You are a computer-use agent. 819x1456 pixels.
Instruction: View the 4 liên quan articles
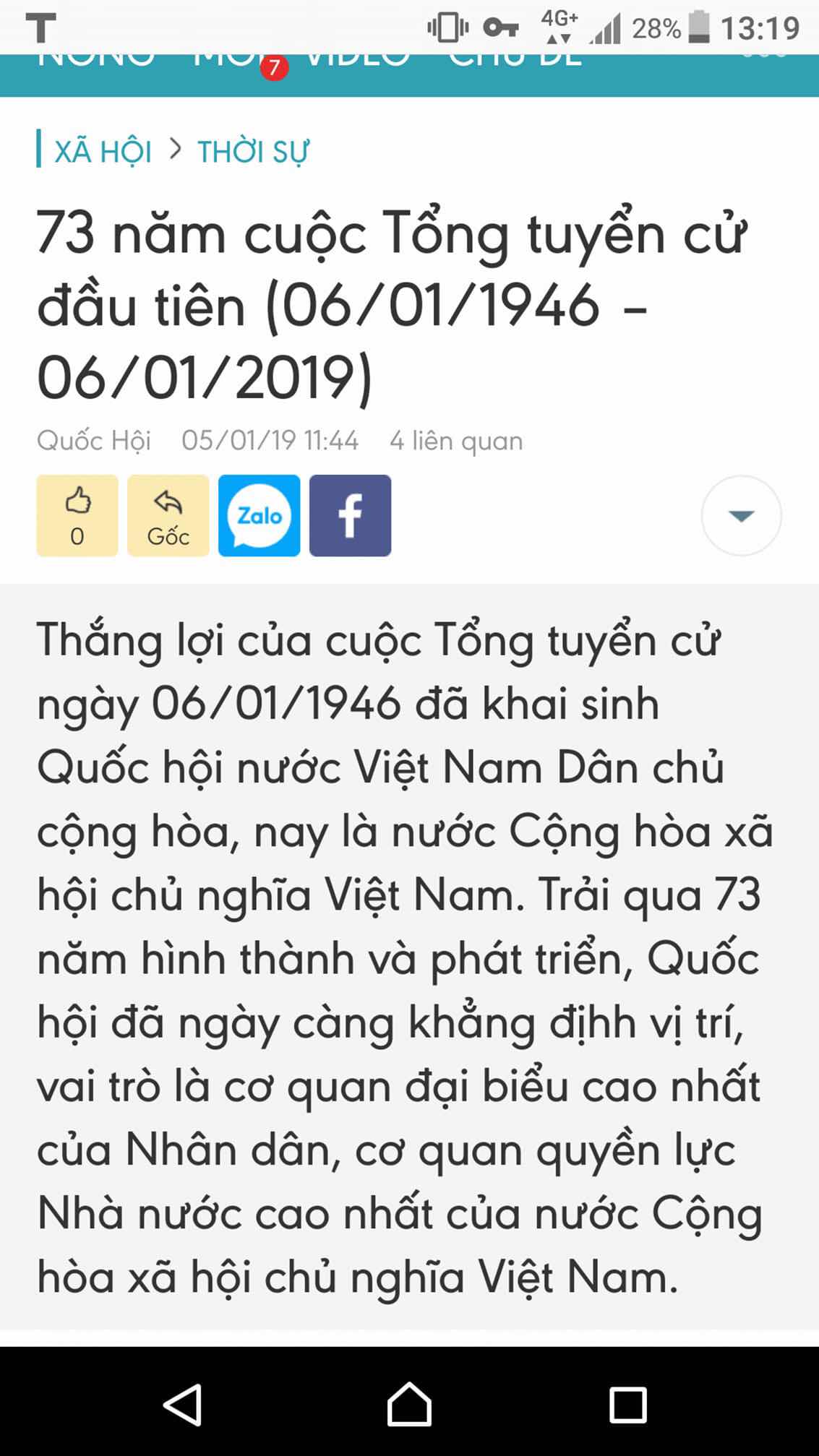point(456,440)
